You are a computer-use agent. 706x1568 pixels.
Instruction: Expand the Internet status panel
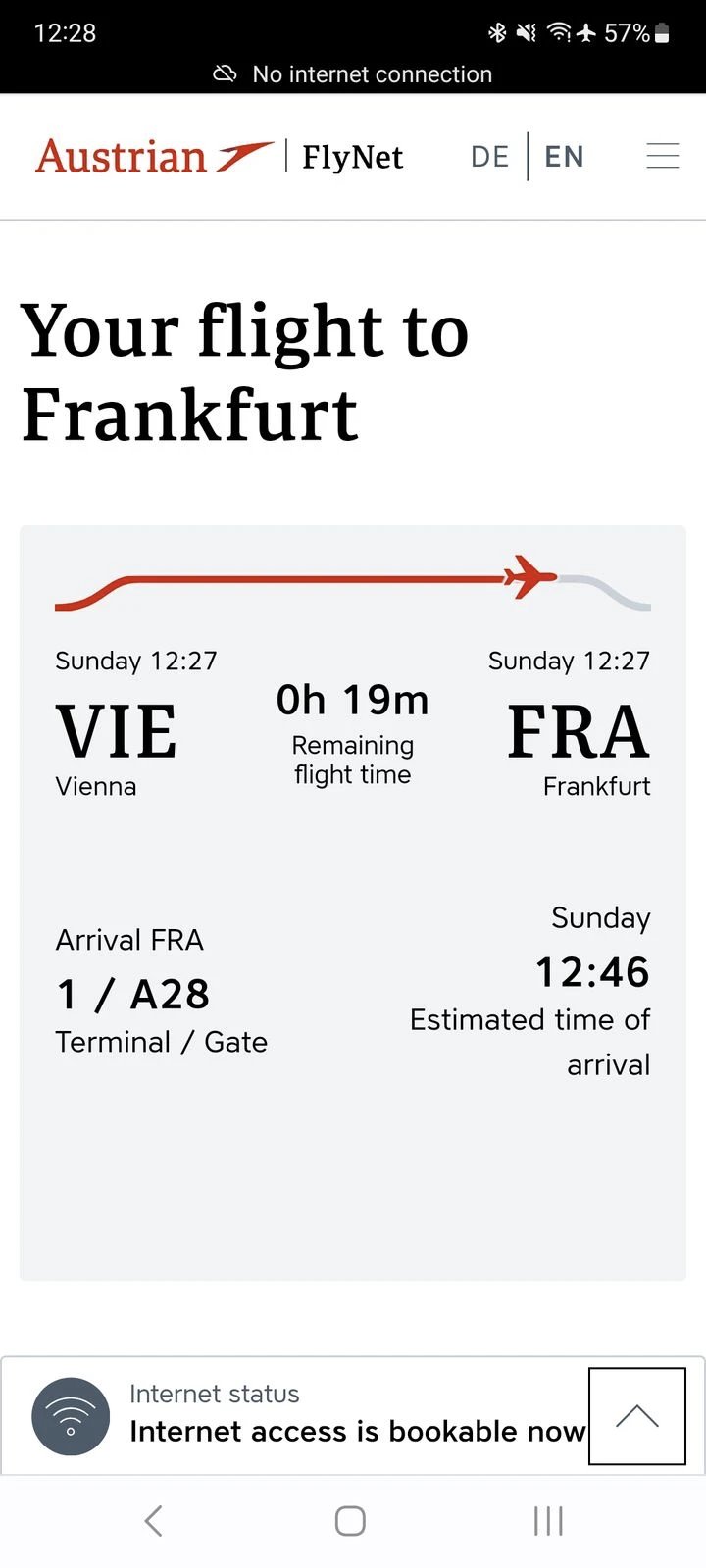coord(637,1416)
